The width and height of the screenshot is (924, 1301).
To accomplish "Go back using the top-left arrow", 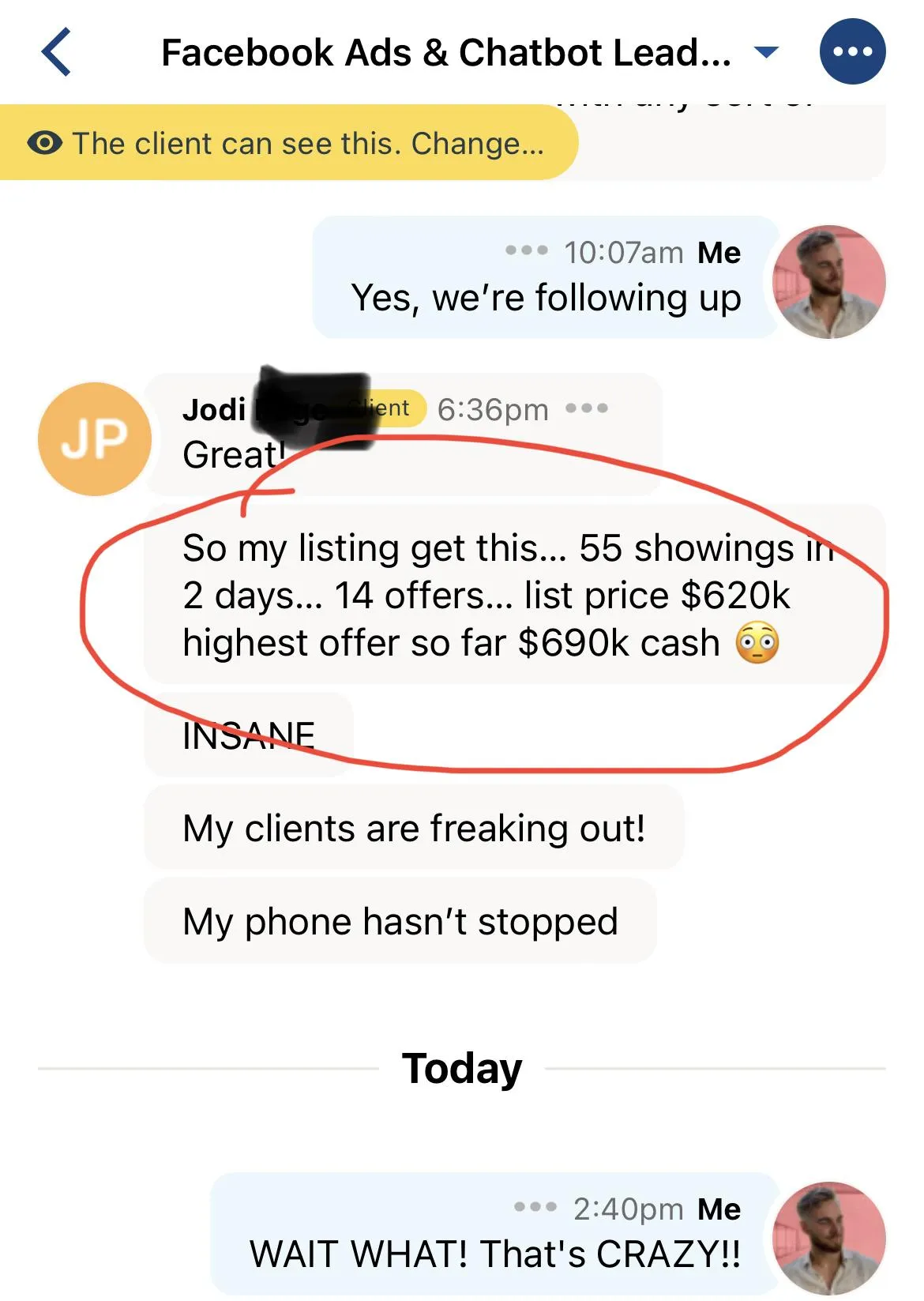I will [57, 52].
